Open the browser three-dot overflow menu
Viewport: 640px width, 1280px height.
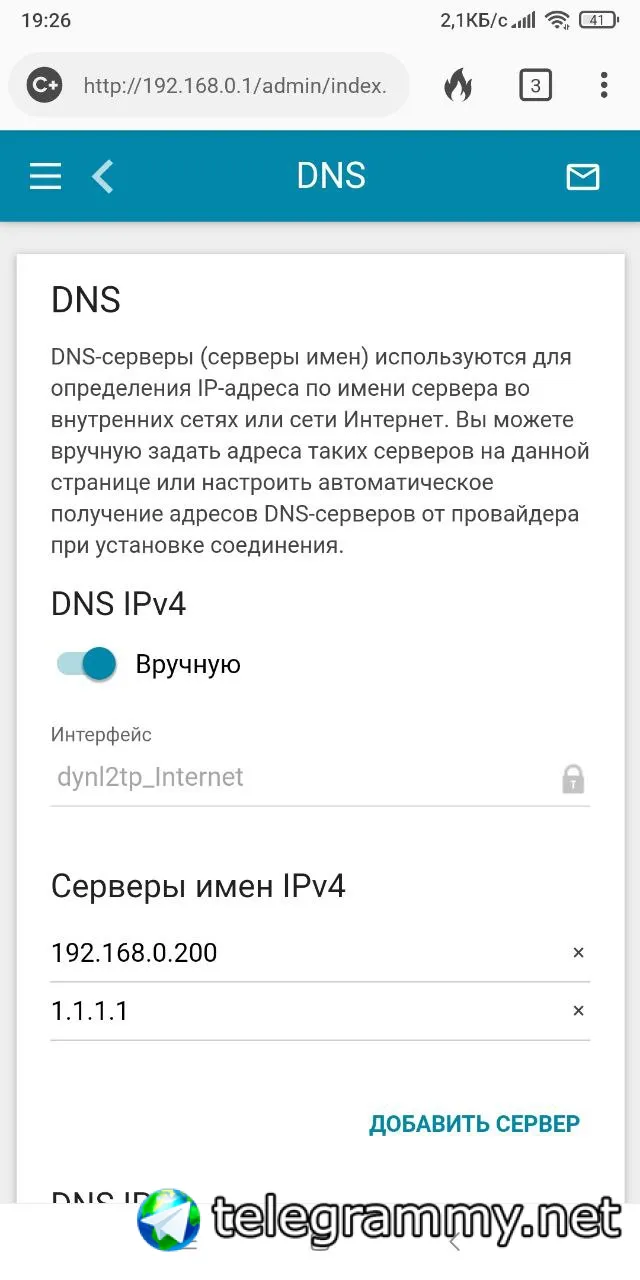603,86
